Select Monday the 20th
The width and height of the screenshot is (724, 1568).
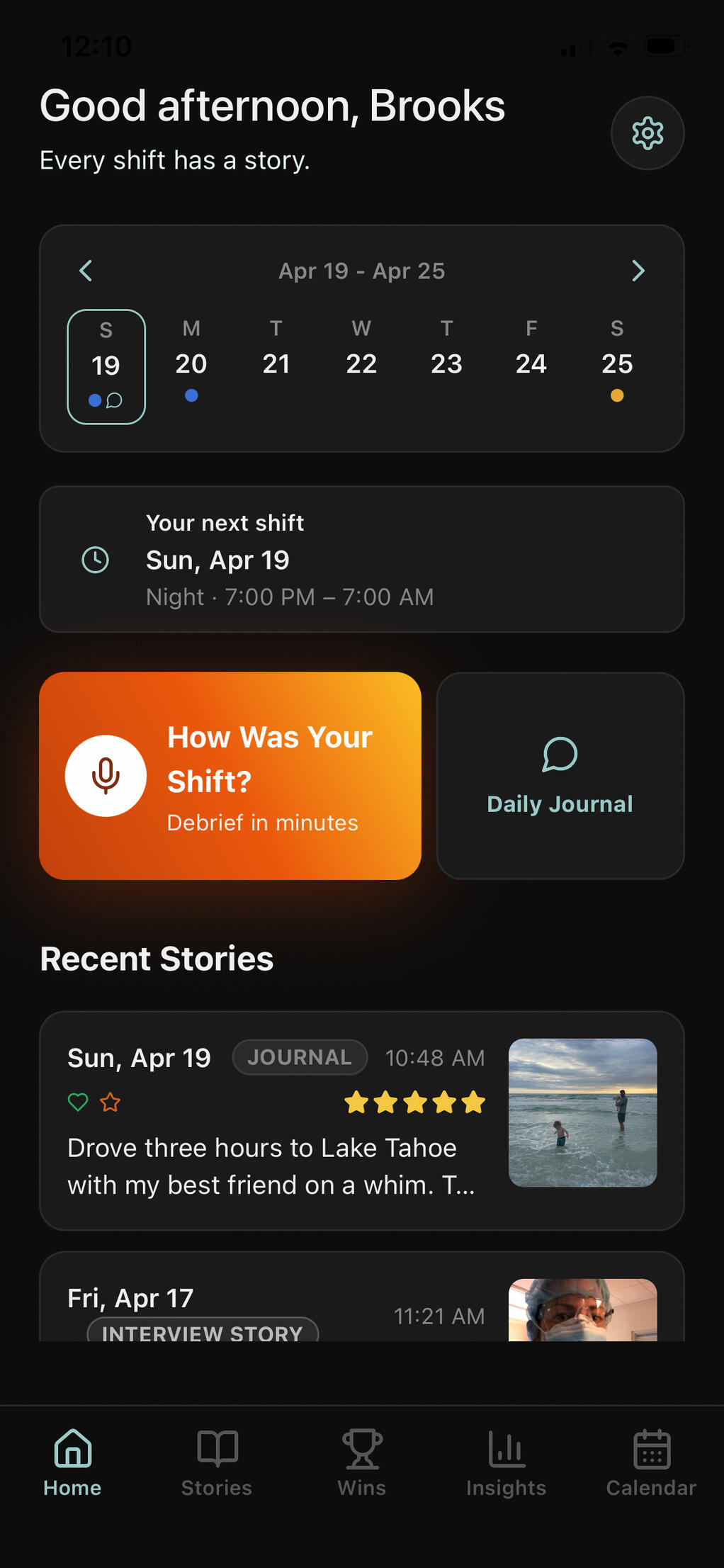pos(191,363)
